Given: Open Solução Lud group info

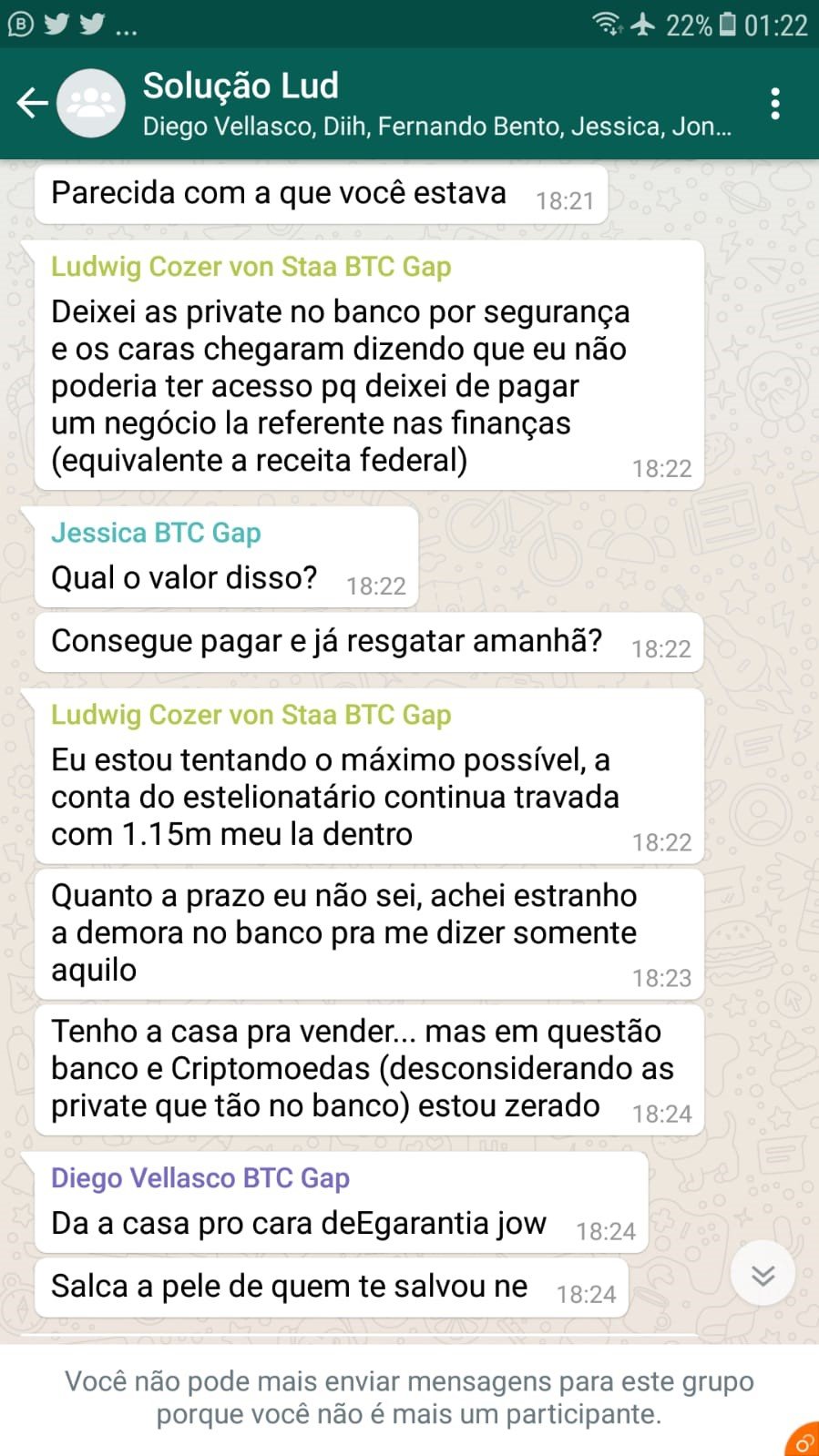Looking at the screenshot, I should pyautogui.click(x=437, y=104).
